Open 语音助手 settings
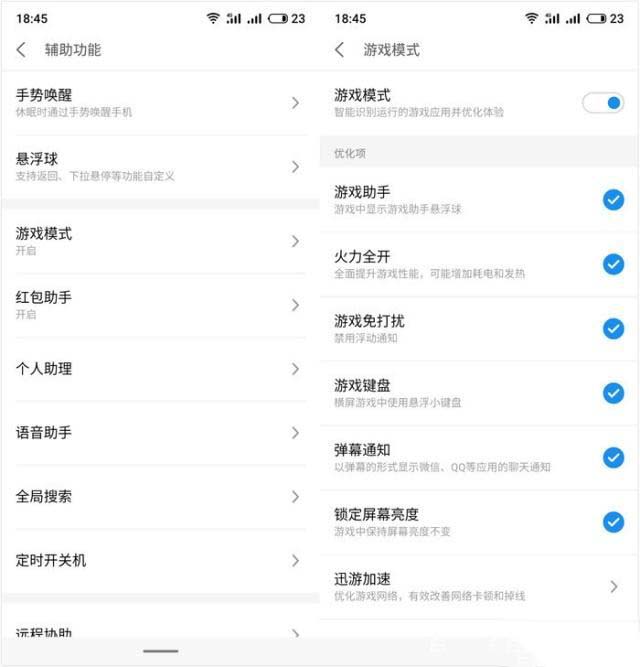 [158, 433]
